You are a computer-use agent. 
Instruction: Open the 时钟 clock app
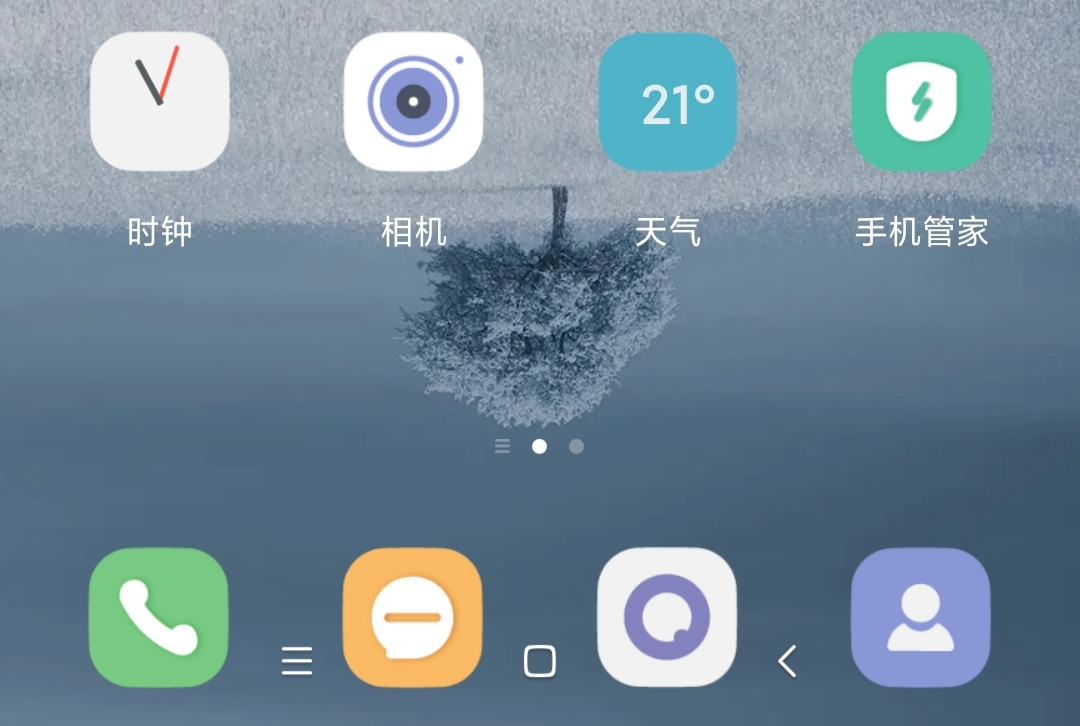point(160,102)
